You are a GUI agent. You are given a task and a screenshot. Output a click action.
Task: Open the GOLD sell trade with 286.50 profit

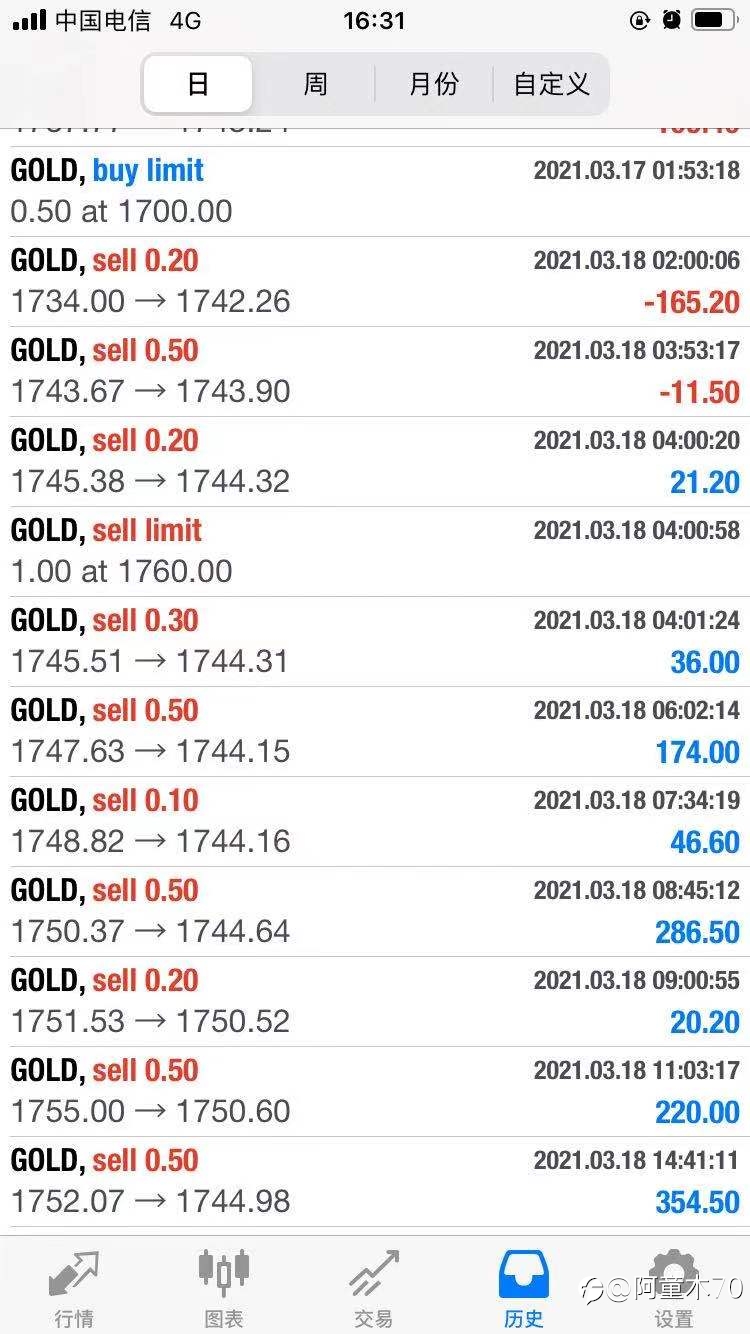click(375, 911)
